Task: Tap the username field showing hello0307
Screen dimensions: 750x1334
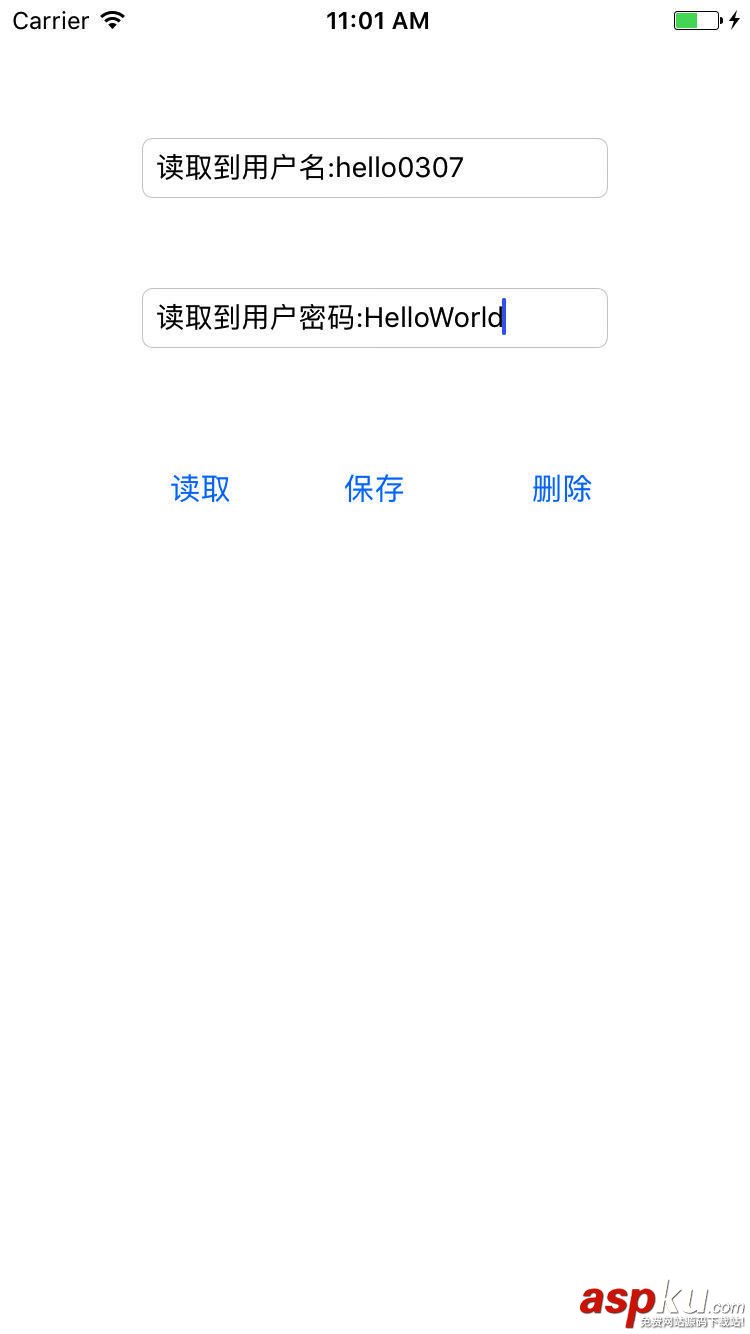Action: pos(374,168)
